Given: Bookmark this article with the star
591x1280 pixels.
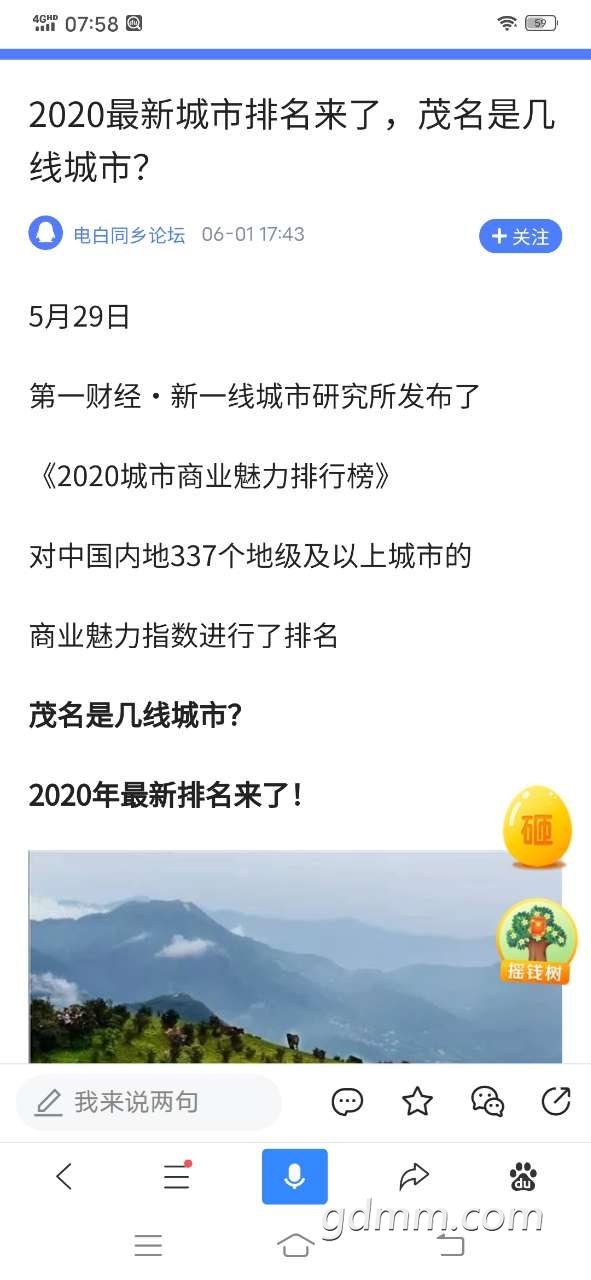Looking at the screenshot, I should coord(417,1102).
